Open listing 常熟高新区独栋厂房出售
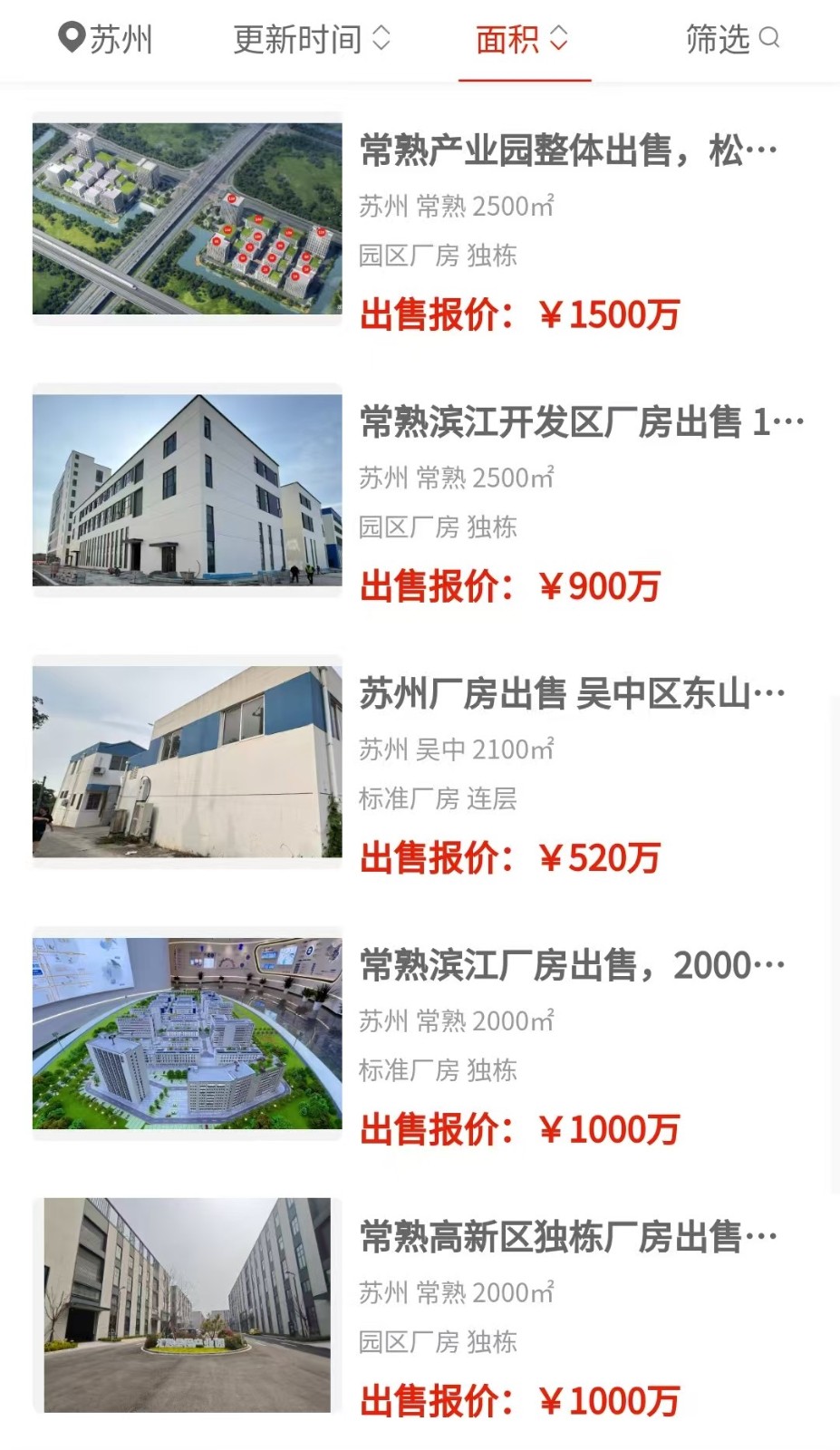 (x=420, y=1306)
